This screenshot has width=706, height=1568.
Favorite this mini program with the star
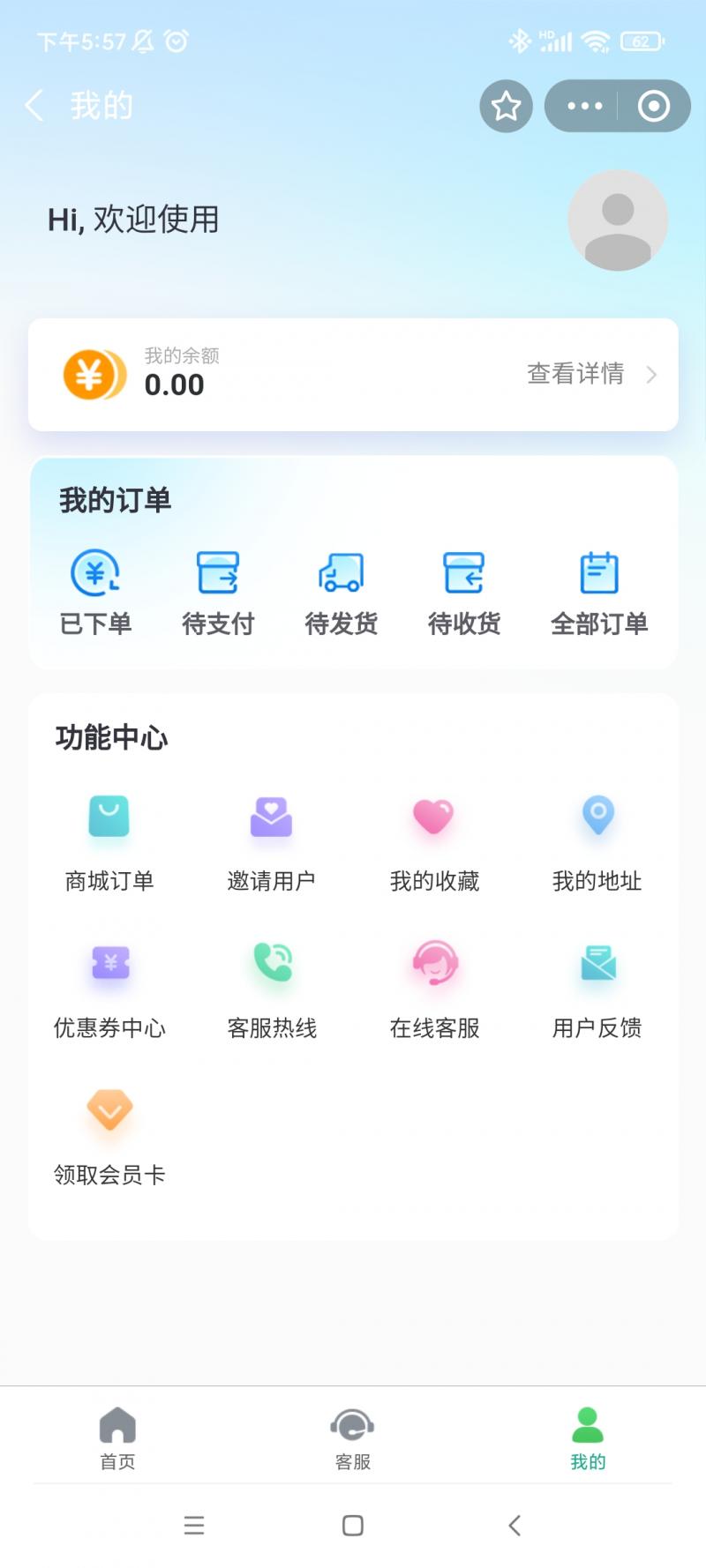click(506, 106)
